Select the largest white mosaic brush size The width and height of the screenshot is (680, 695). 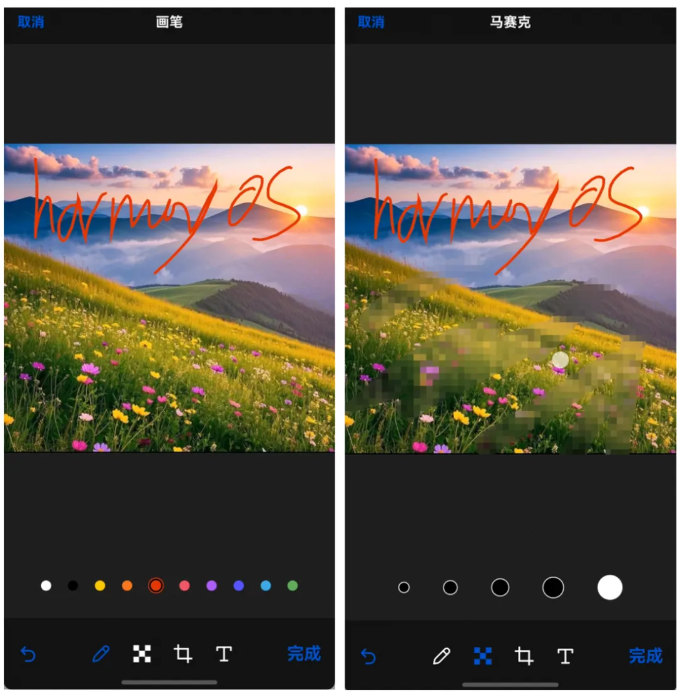pyautogui.click(x=610, y=587)
